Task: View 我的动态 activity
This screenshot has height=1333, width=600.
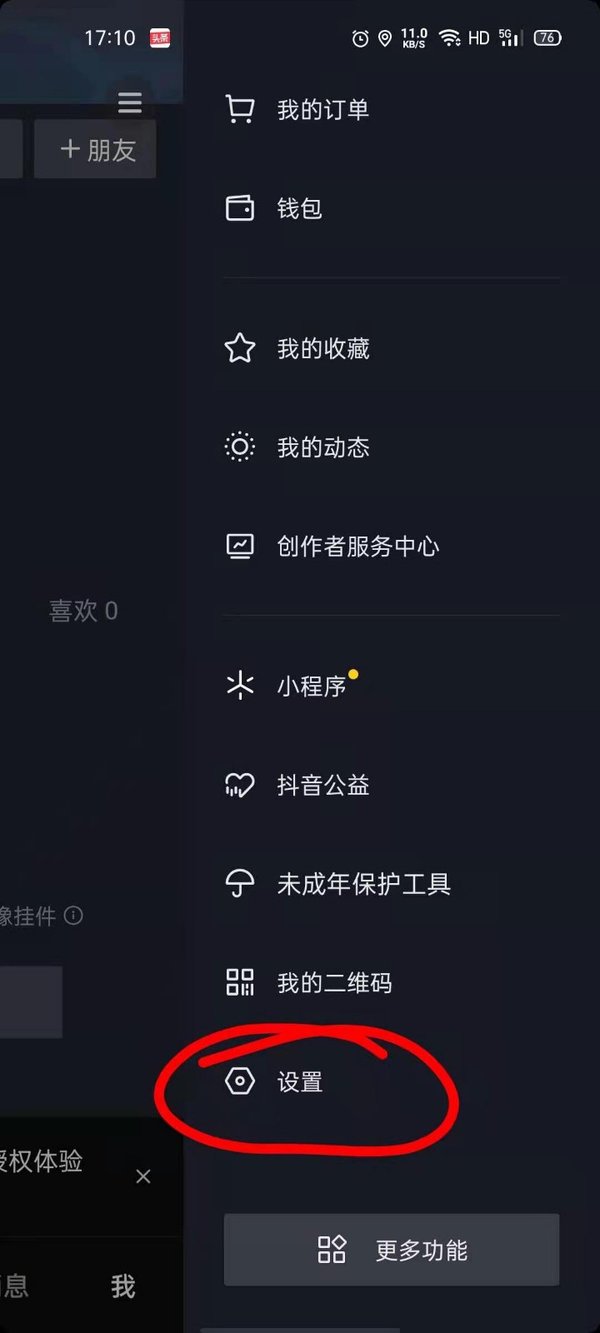Action: 323,447
